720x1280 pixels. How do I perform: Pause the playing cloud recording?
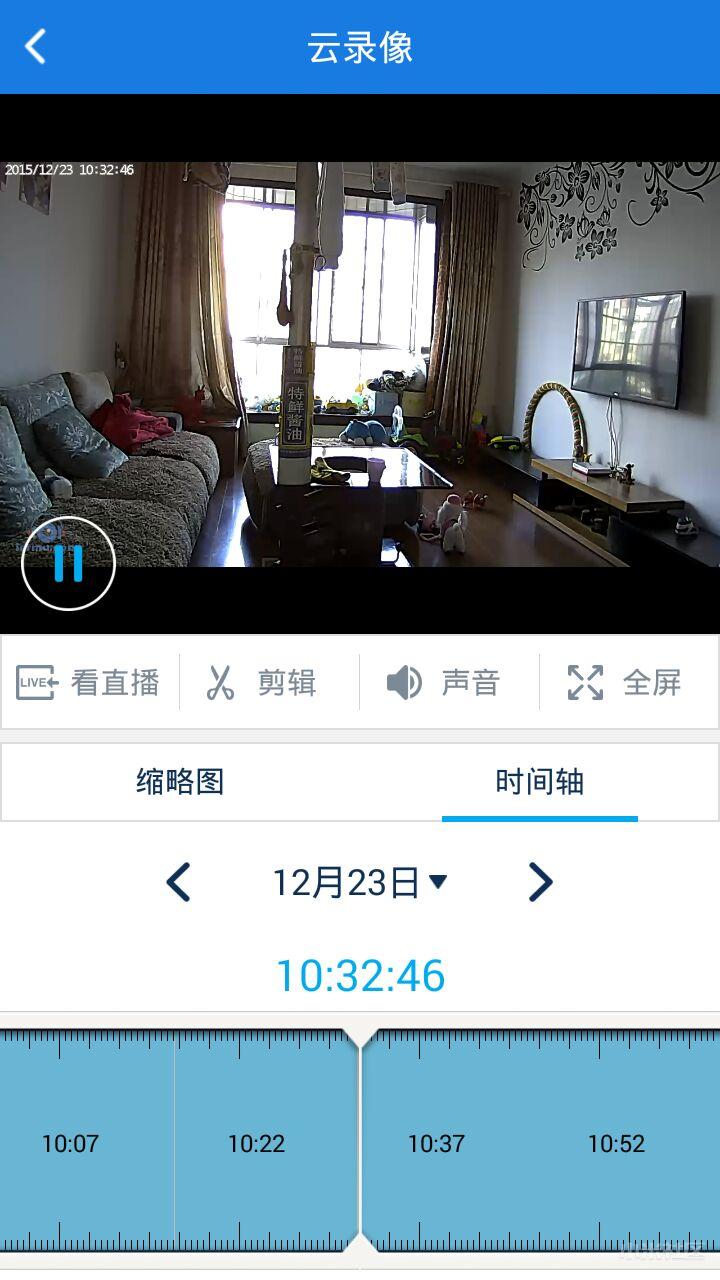point(68,564)
